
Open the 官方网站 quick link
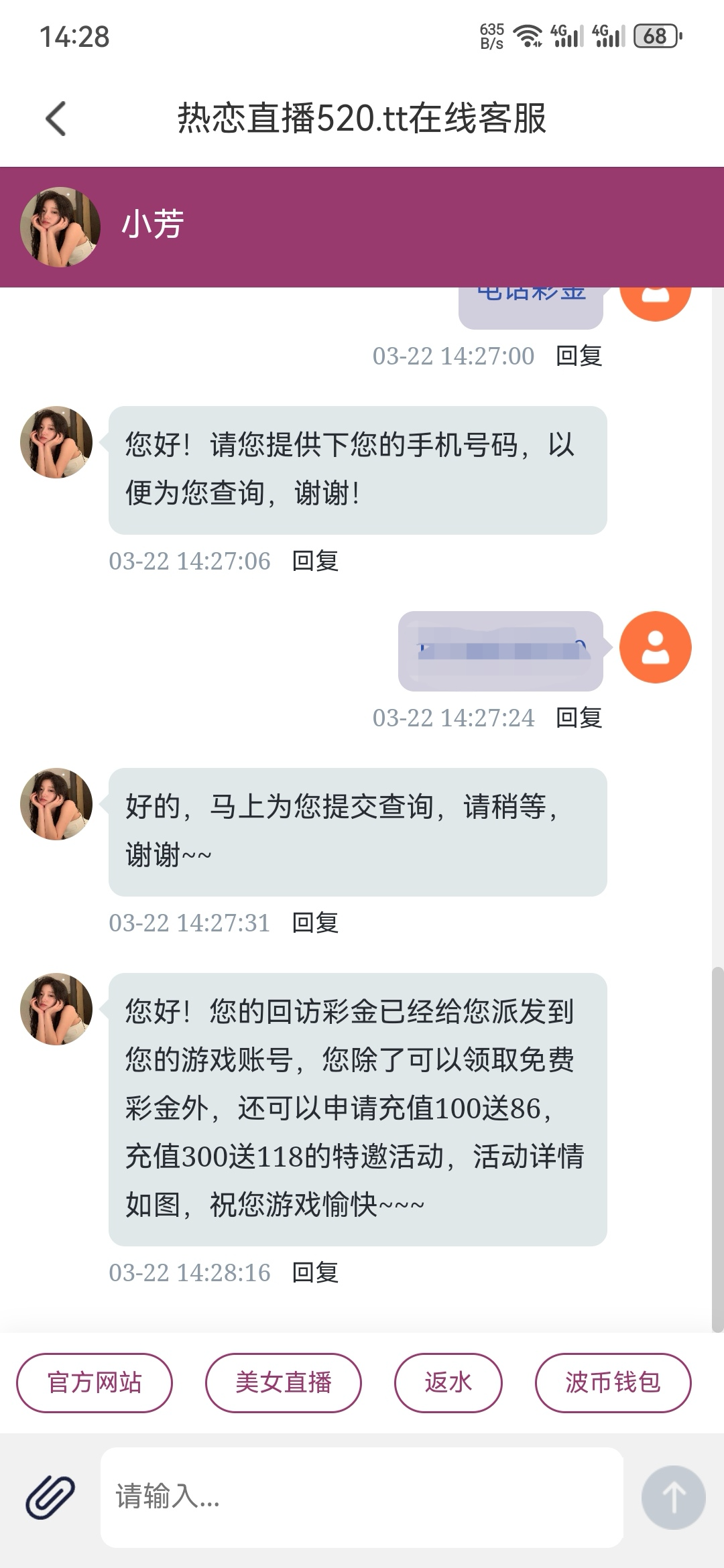tap(95, 1382)
